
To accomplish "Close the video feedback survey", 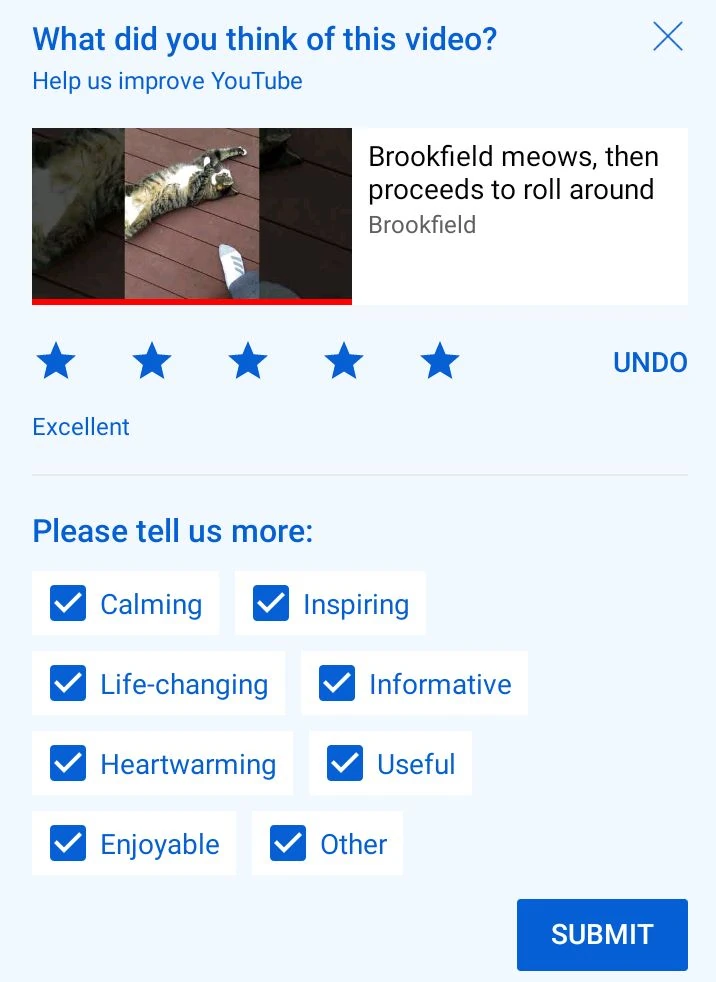I will [667, 37].
